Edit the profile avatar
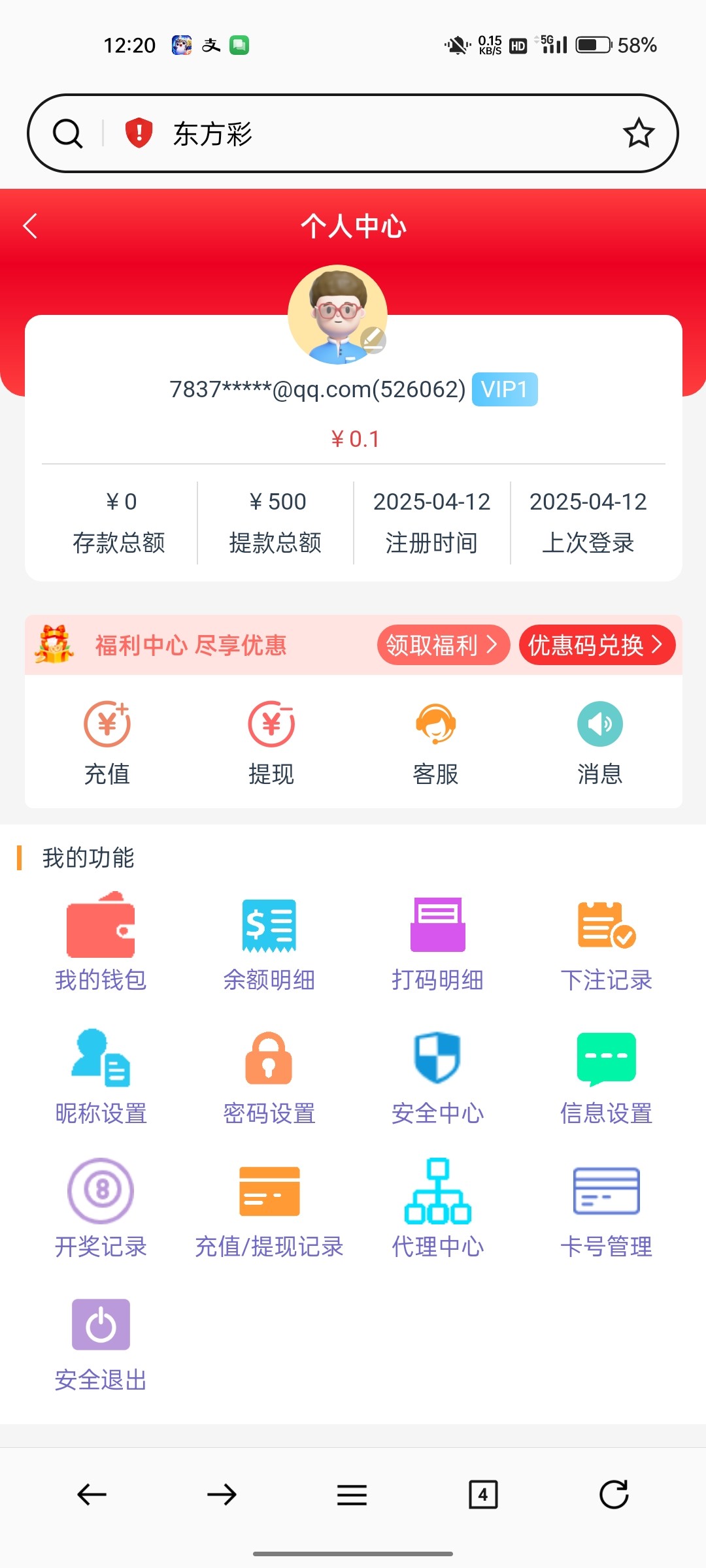Viewport: 706px width, 1568px height. [373, 340]
